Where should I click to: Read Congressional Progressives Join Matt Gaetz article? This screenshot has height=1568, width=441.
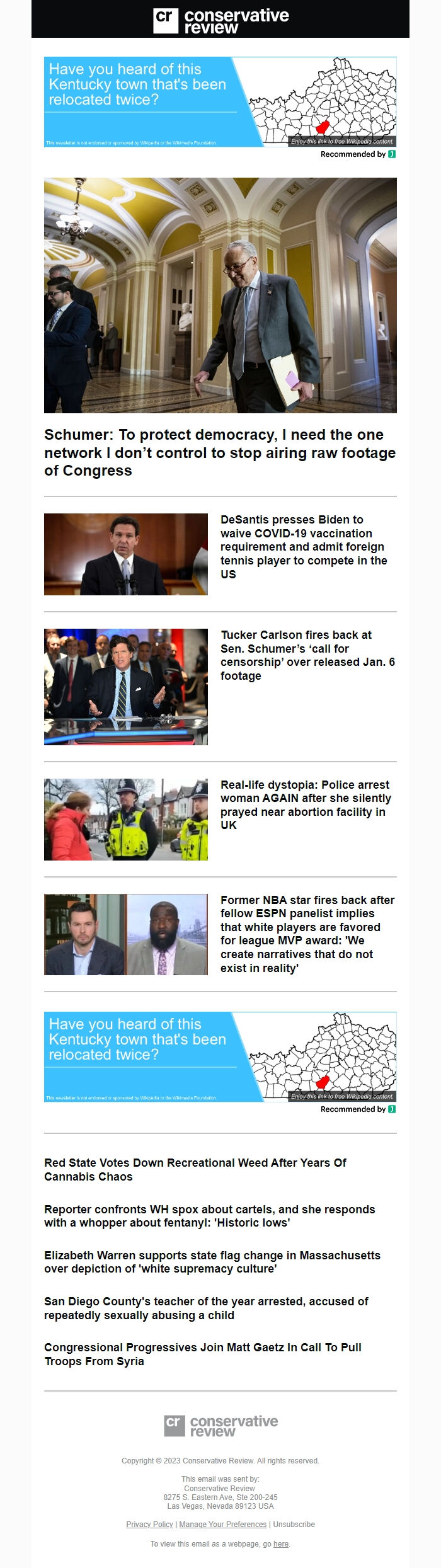coord(202,1354)
